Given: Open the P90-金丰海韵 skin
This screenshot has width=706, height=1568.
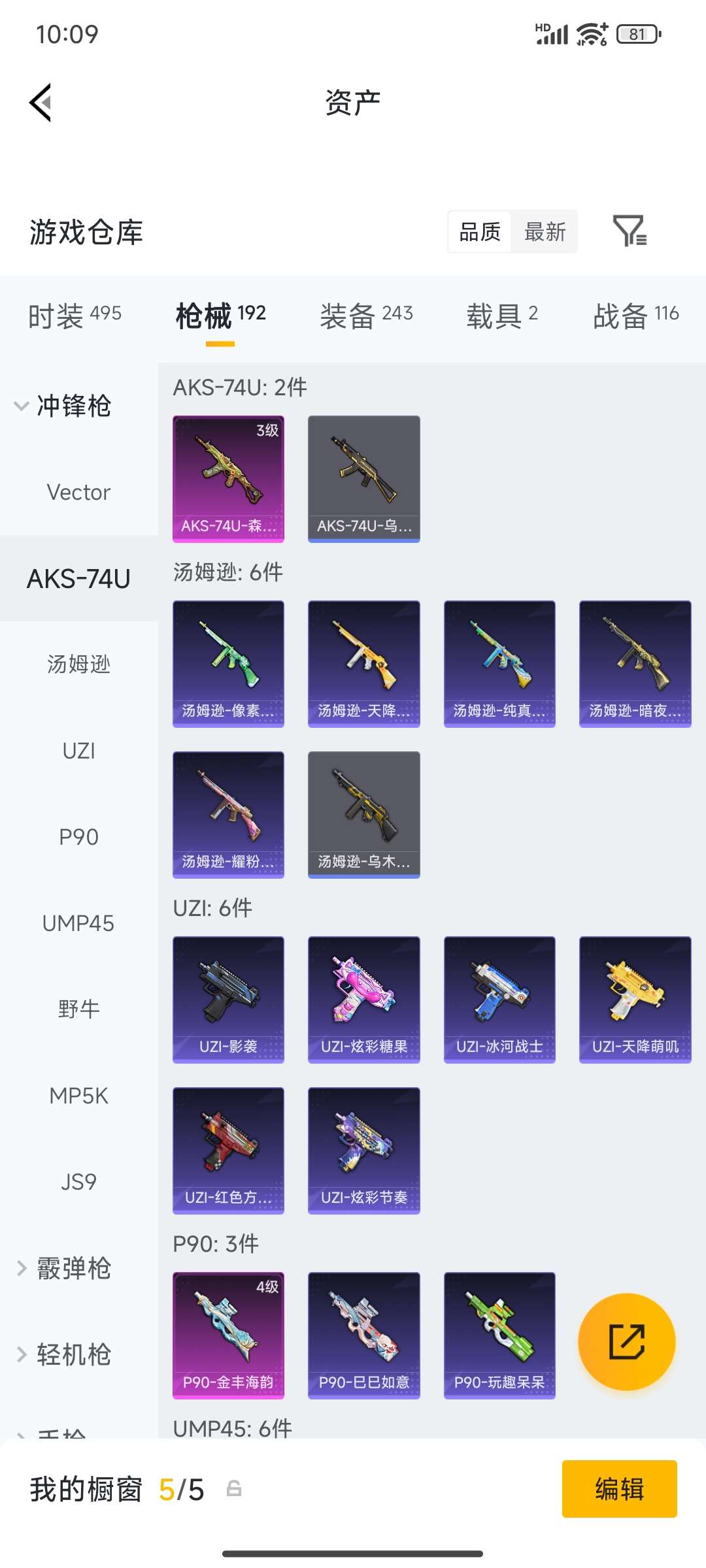Looking at the screenshot, I should (228, 1335).
